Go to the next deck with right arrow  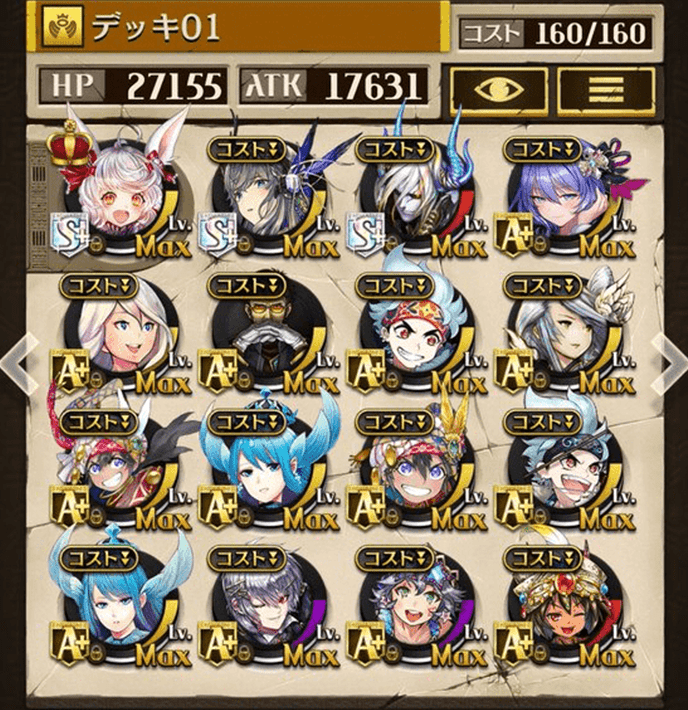(668, 356)
